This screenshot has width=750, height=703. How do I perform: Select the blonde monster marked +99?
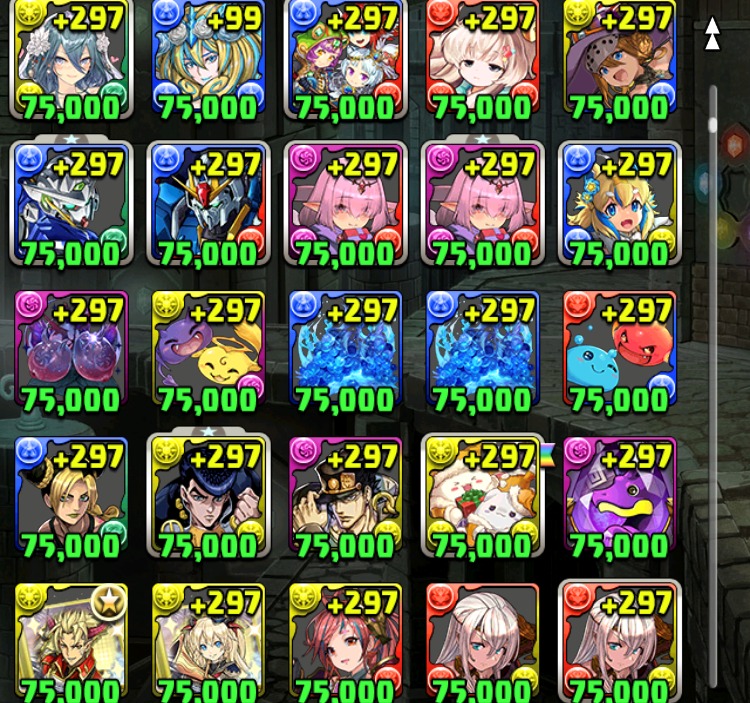[x=208, y=60]
